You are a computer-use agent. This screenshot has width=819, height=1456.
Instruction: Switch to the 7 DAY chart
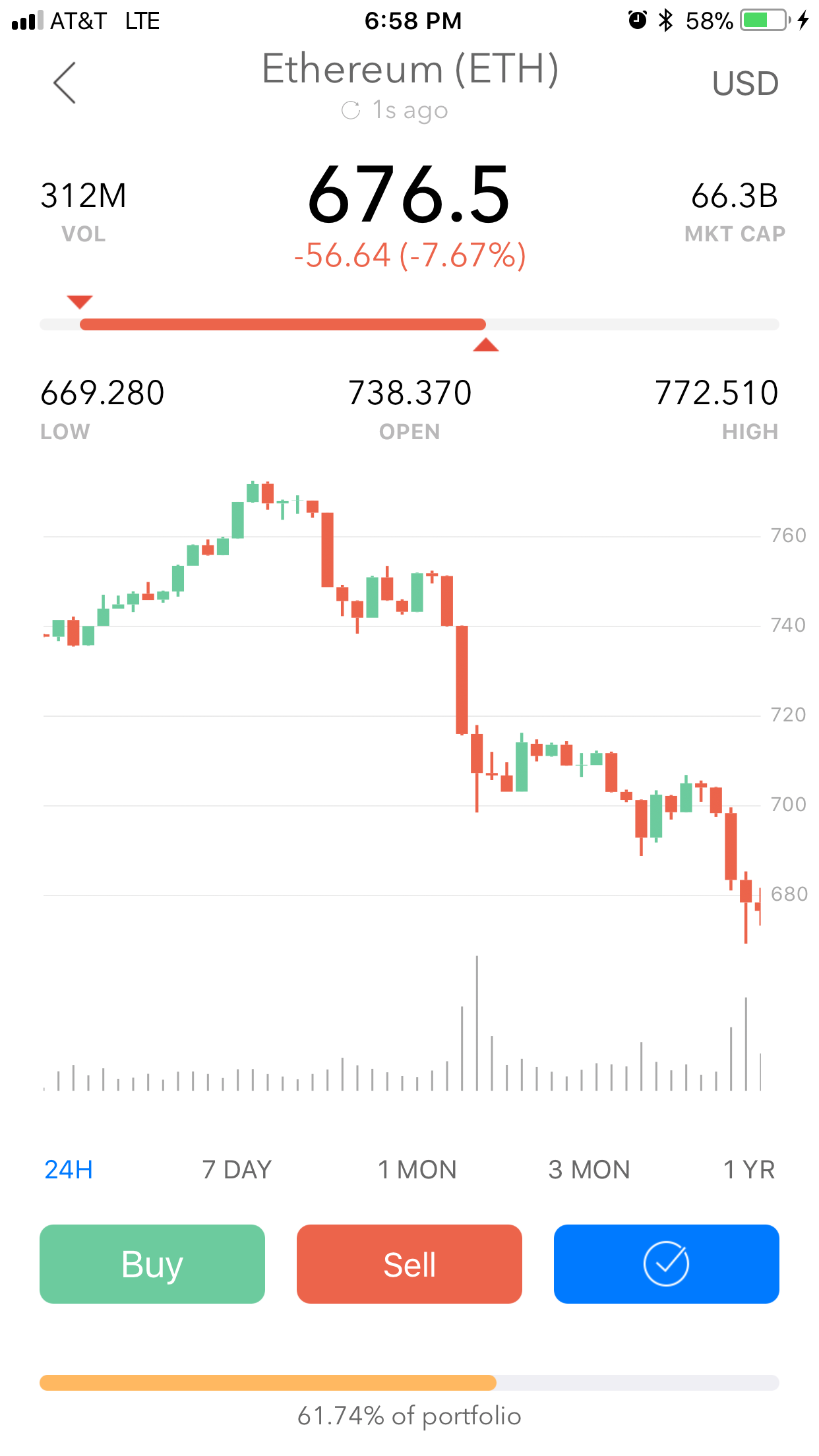(x=237, y=1169)
